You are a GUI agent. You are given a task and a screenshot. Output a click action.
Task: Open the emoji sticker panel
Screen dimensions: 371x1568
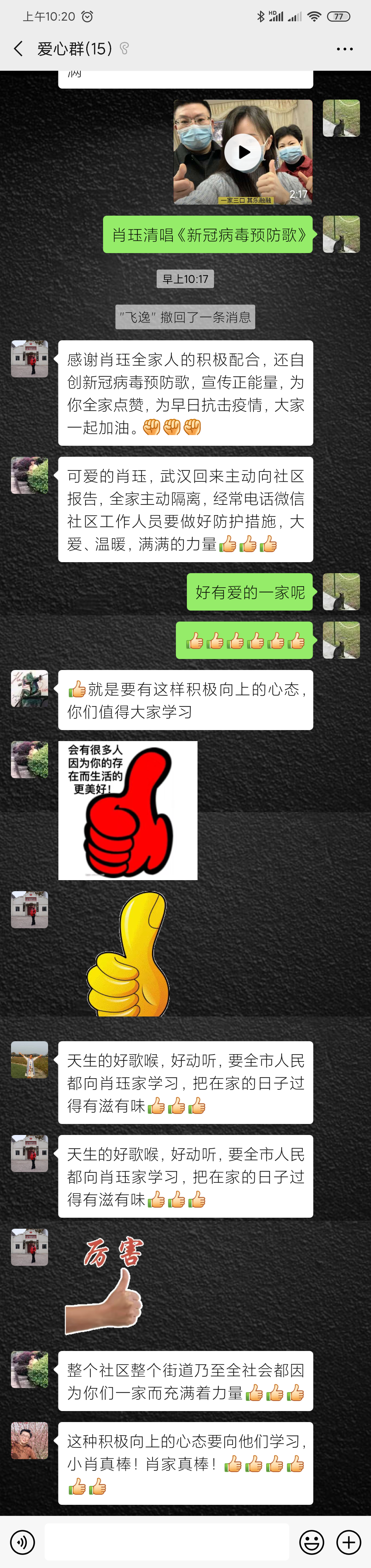point(311,1542)
